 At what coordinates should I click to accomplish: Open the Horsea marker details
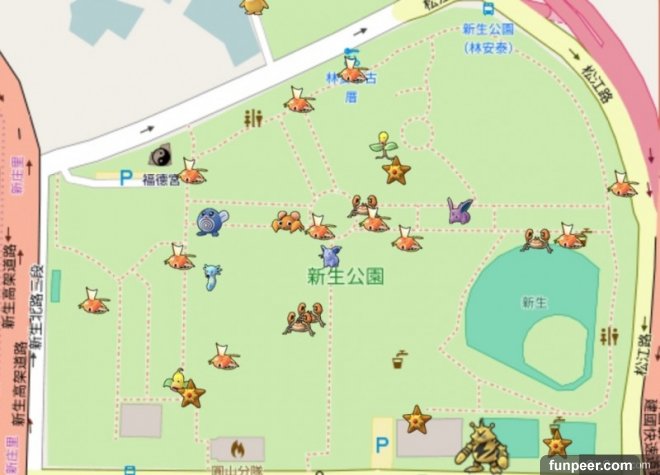(x=212, y=276)
